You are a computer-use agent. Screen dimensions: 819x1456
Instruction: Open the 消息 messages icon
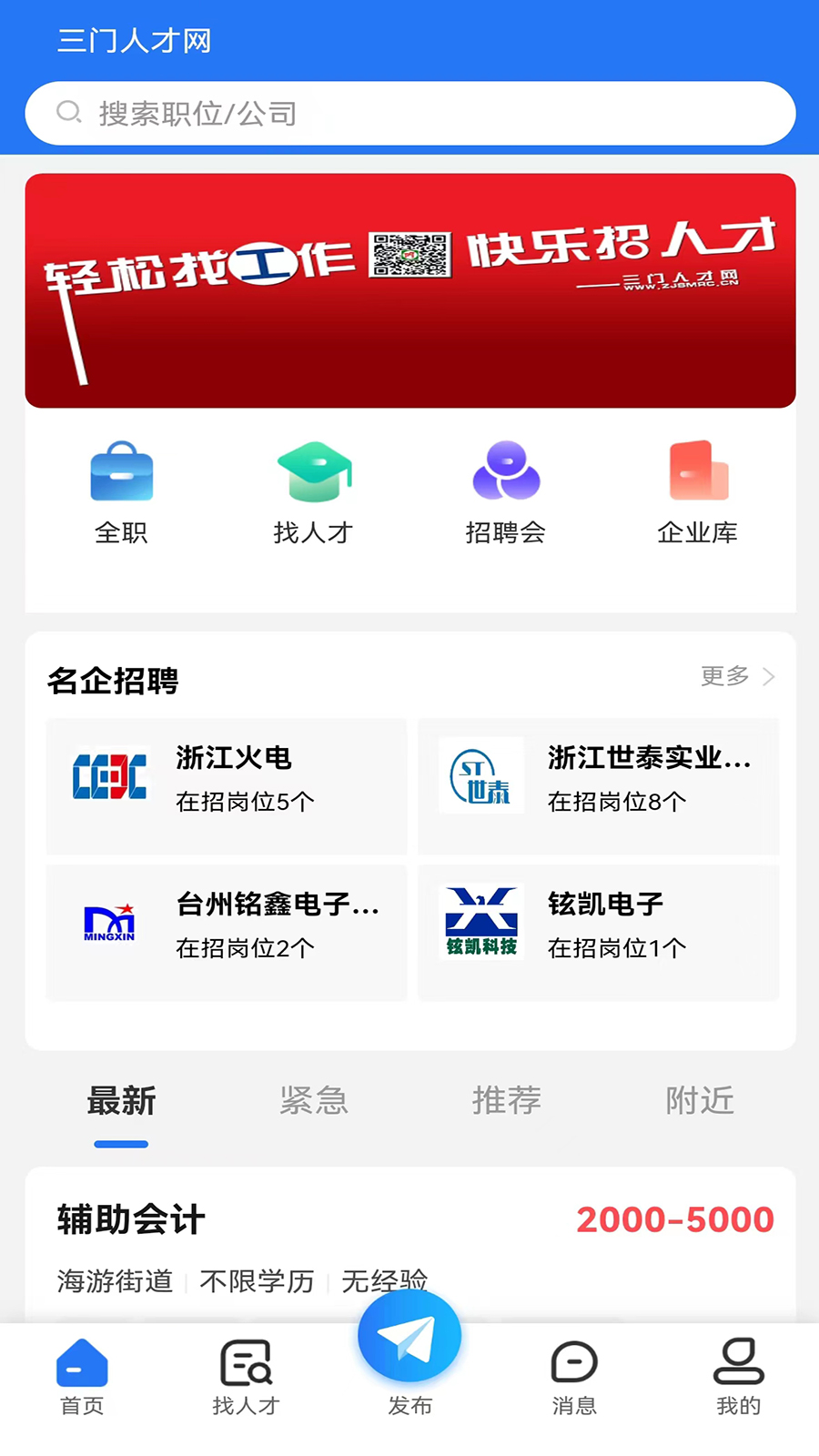(572, 1374)
